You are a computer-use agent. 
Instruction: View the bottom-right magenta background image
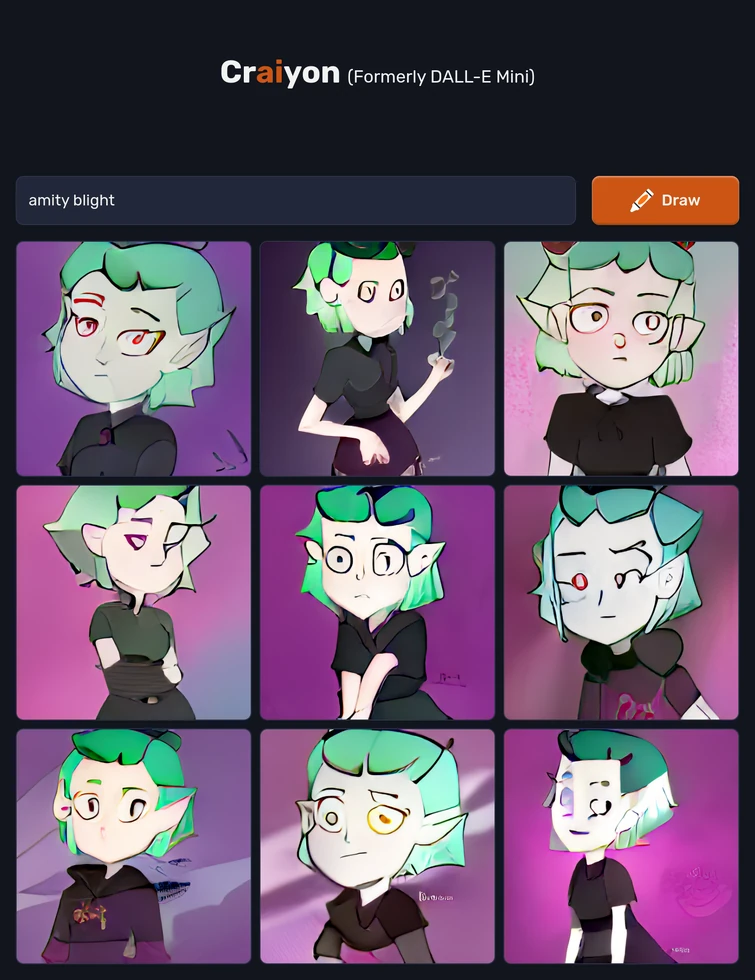coord(621,846)
